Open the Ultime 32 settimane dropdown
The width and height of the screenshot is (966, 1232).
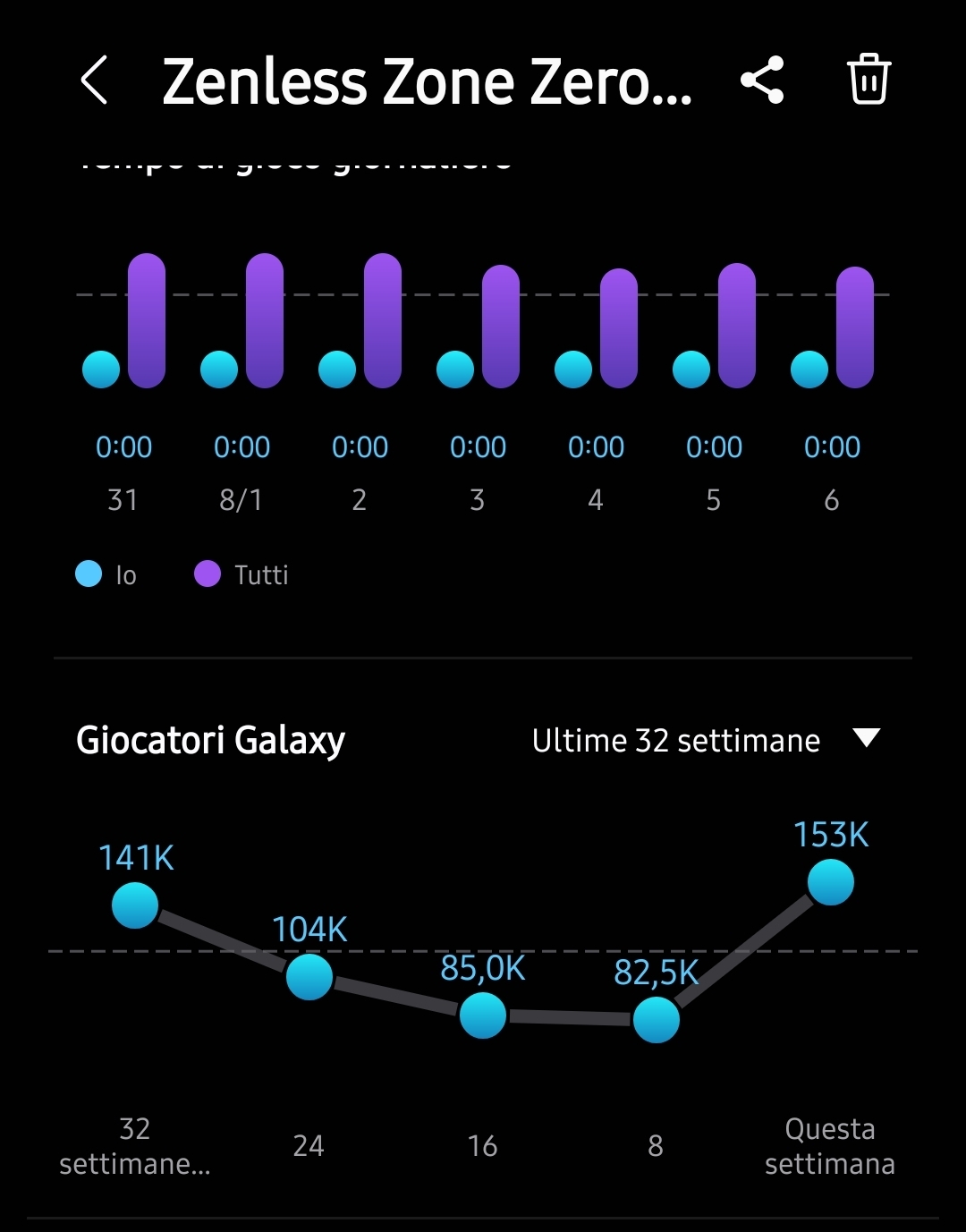(707, 740)
